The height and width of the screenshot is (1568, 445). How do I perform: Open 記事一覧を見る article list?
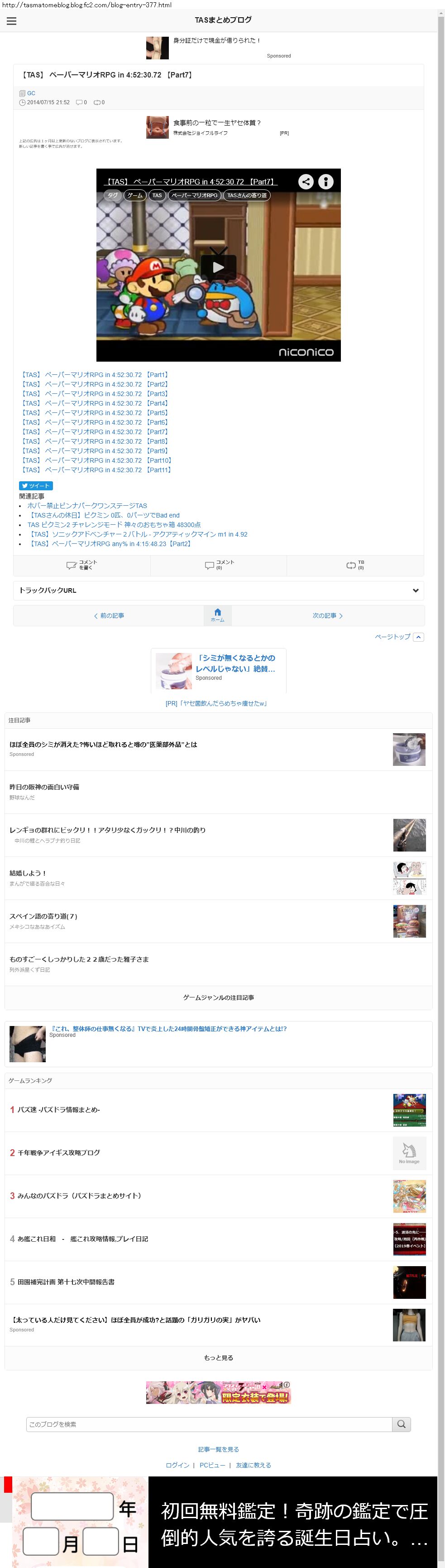click(x=218, y=1449)
